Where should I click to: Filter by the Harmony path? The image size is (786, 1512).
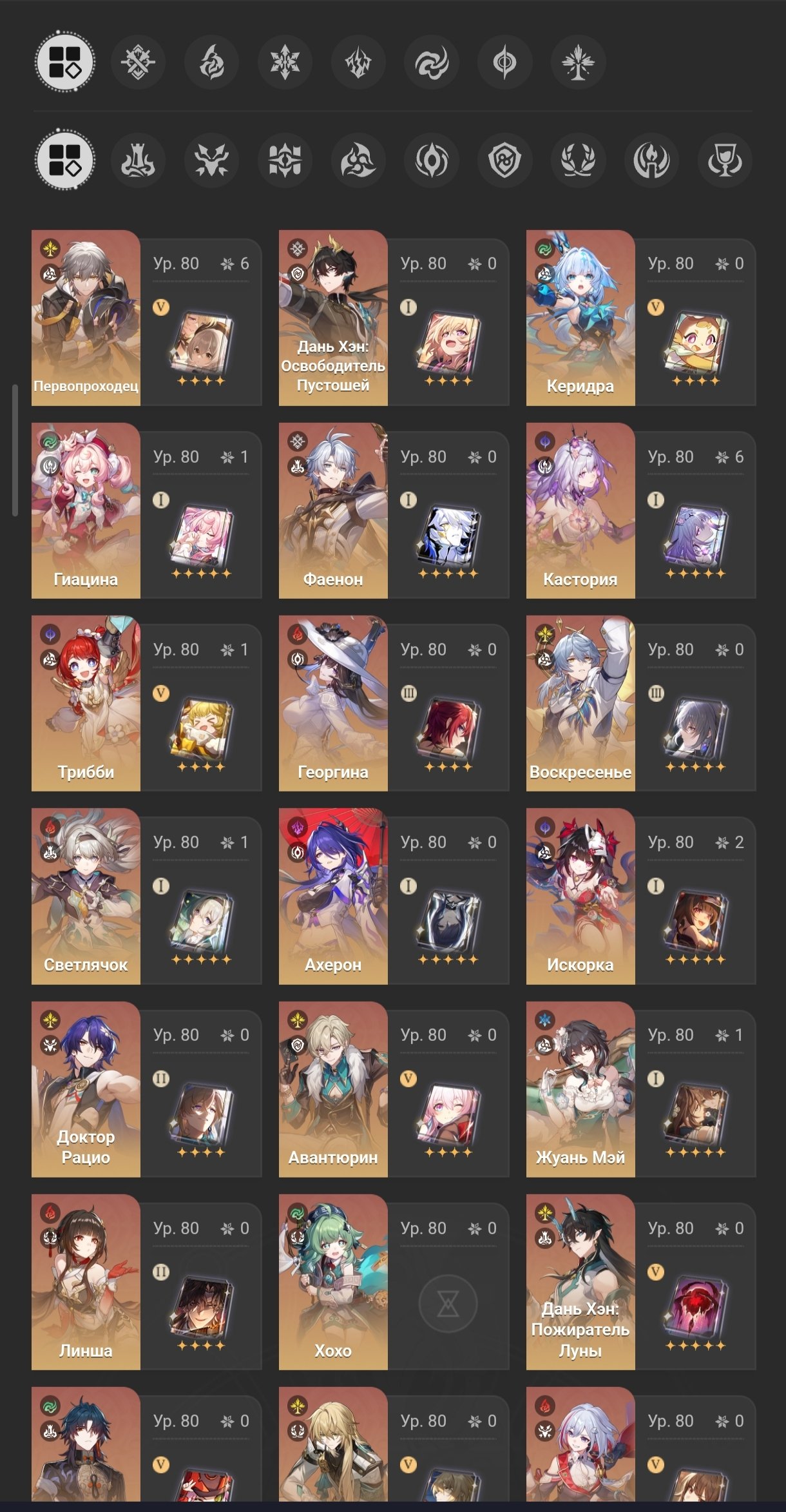tap(358, 160)
